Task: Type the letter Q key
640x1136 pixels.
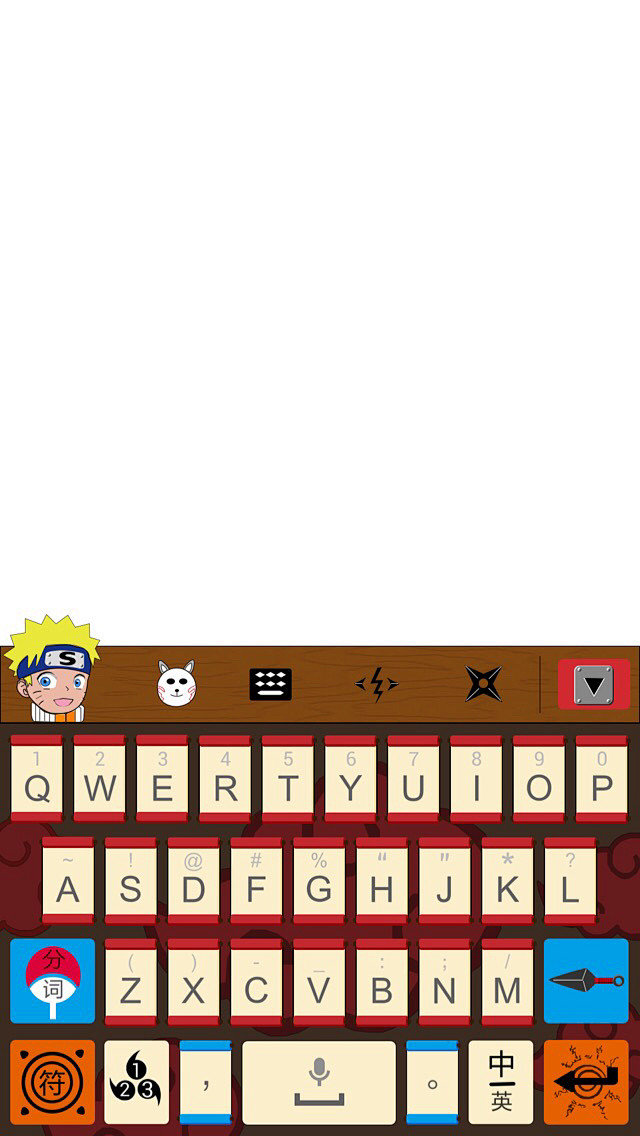Action: click(x=37, y=779)
